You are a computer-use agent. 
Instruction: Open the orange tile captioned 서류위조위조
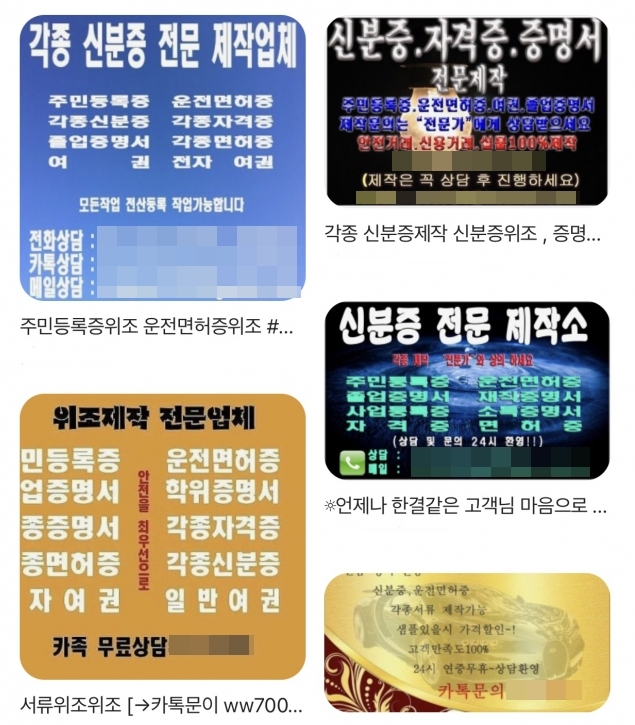click(162, 538)
